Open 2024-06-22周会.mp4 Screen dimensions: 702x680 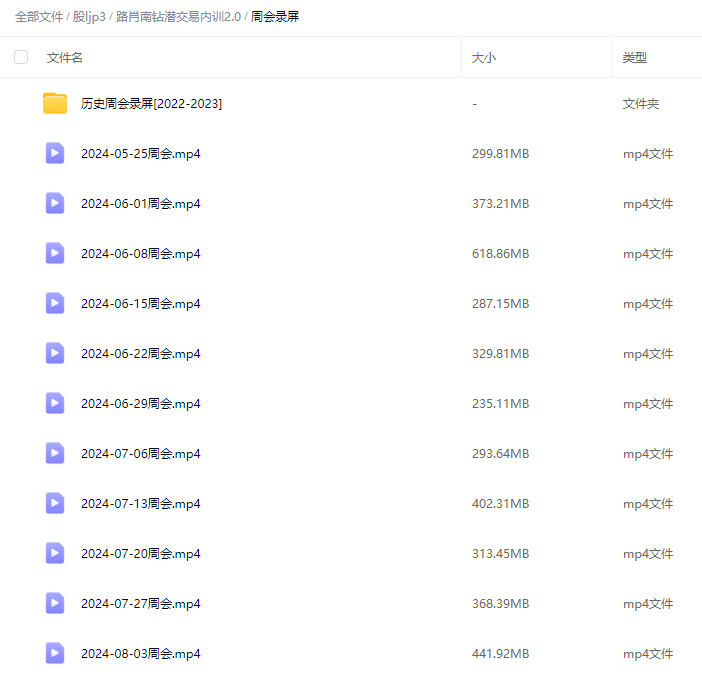140,354
